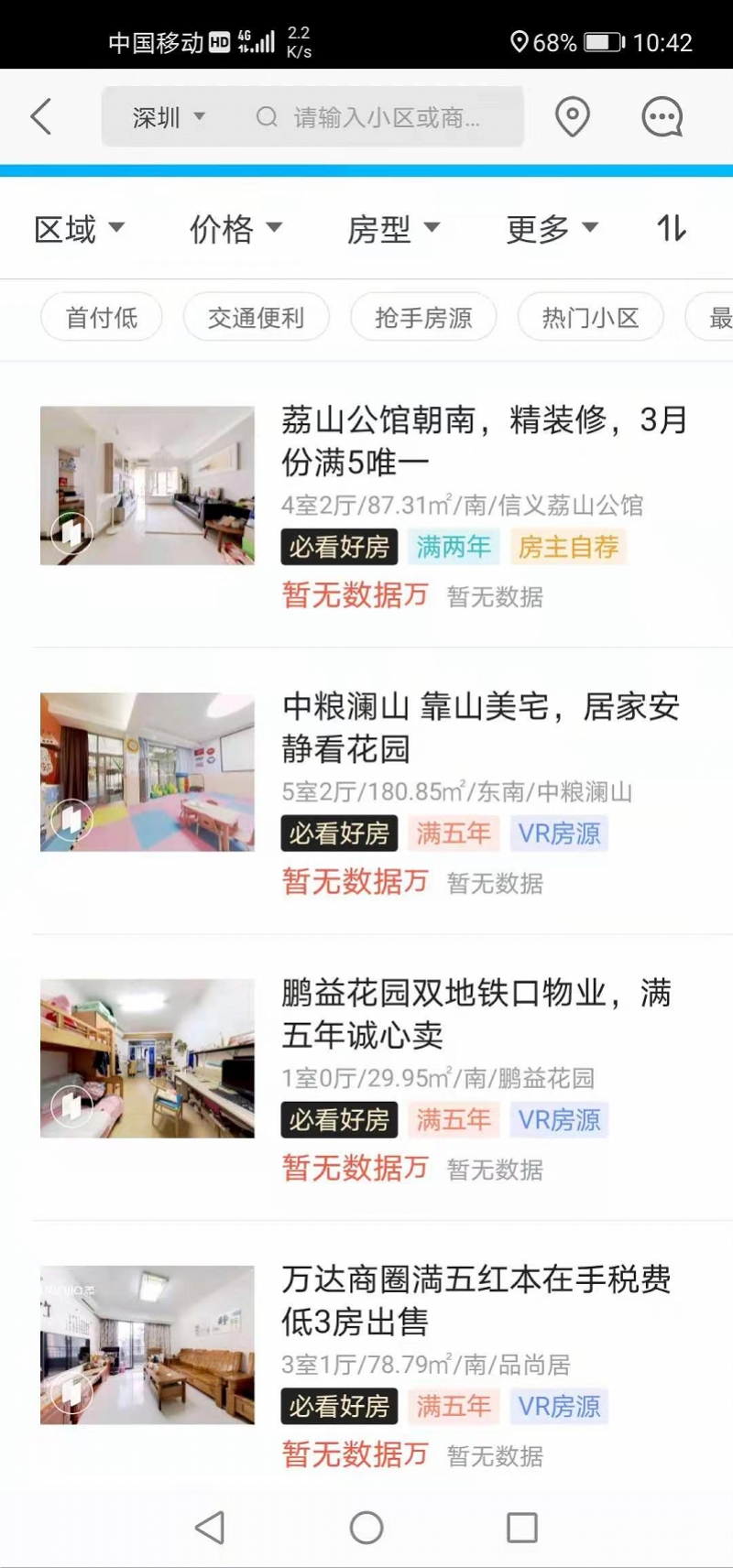
Task: Select the 抢手房源 chip
Action: pyautogui.click(x=423, y=317)
